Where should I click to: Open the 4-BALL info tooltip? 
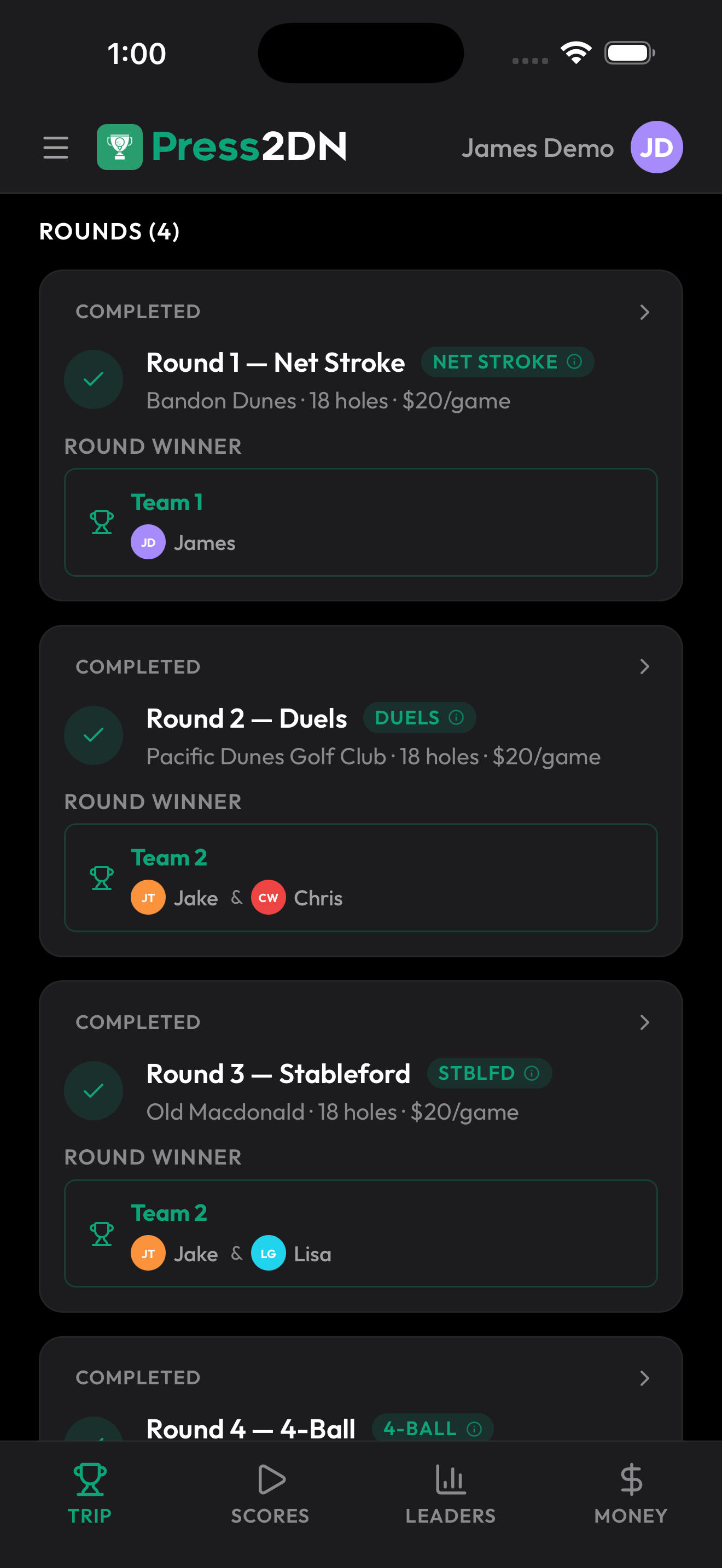click(474, 1428)
